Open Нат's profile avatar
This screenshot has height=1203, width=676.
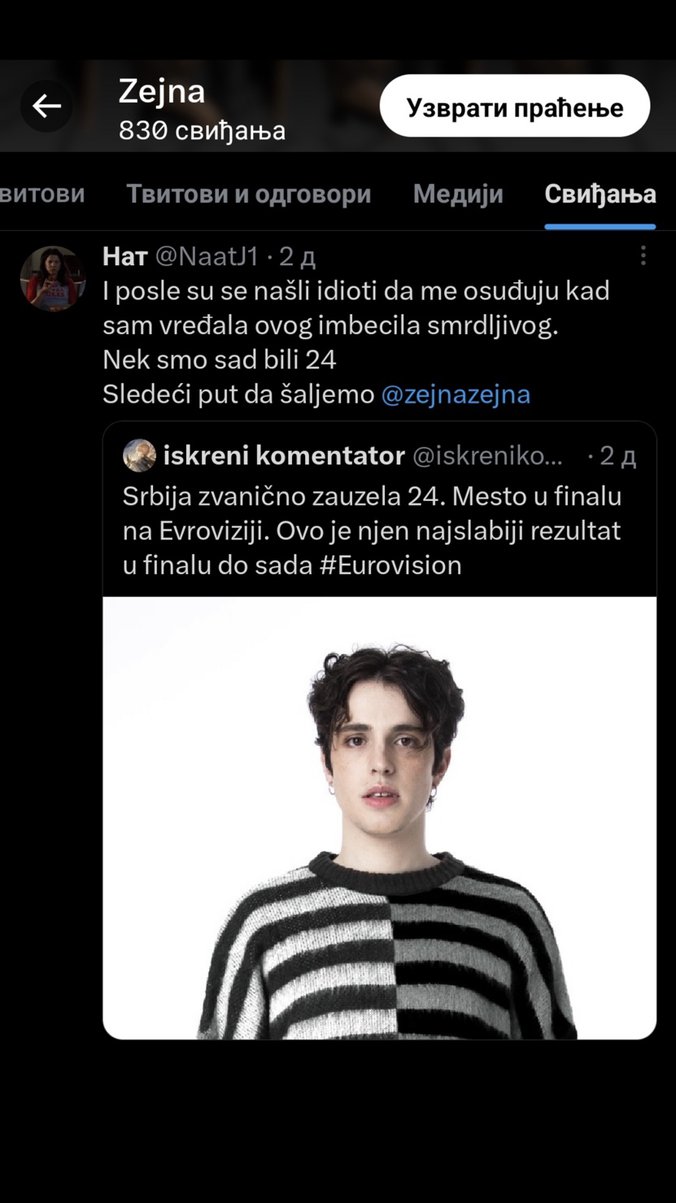(x=53, y=277)
